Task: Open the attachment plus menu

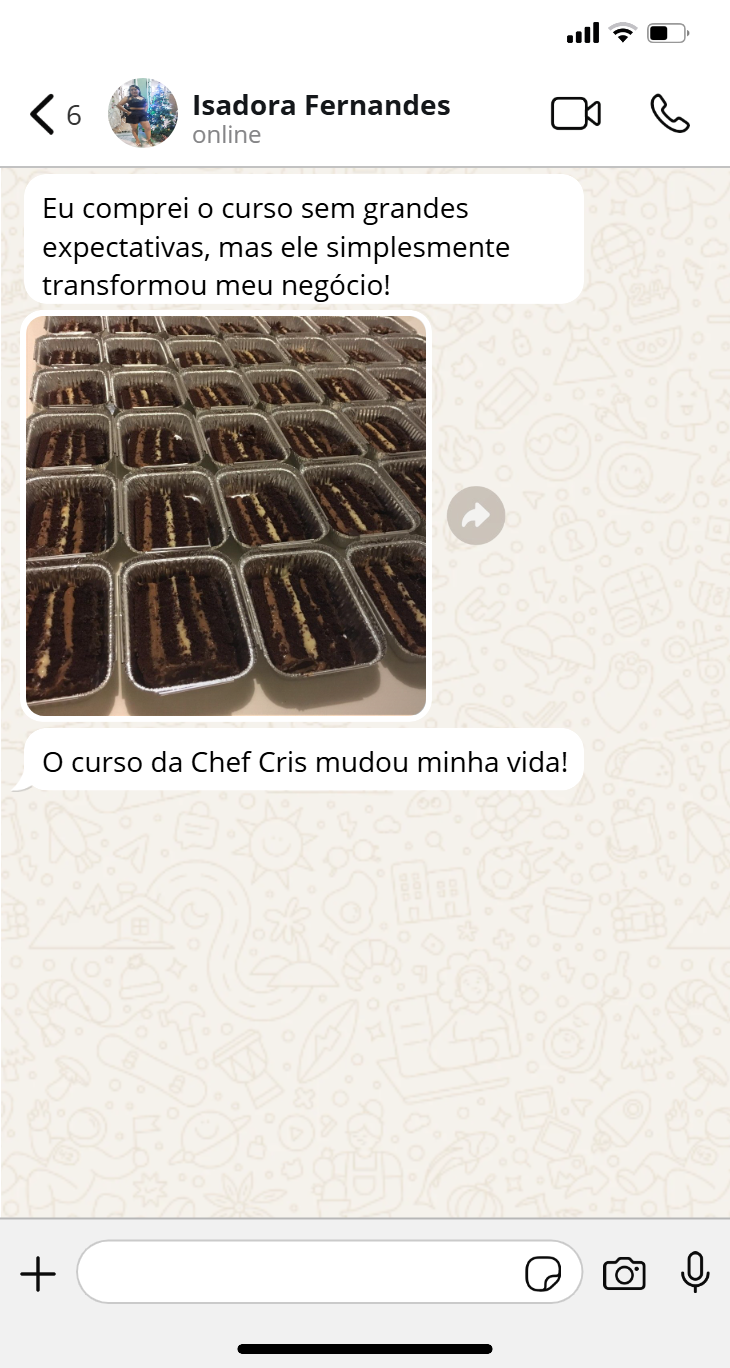Action: pos(38,1274)
